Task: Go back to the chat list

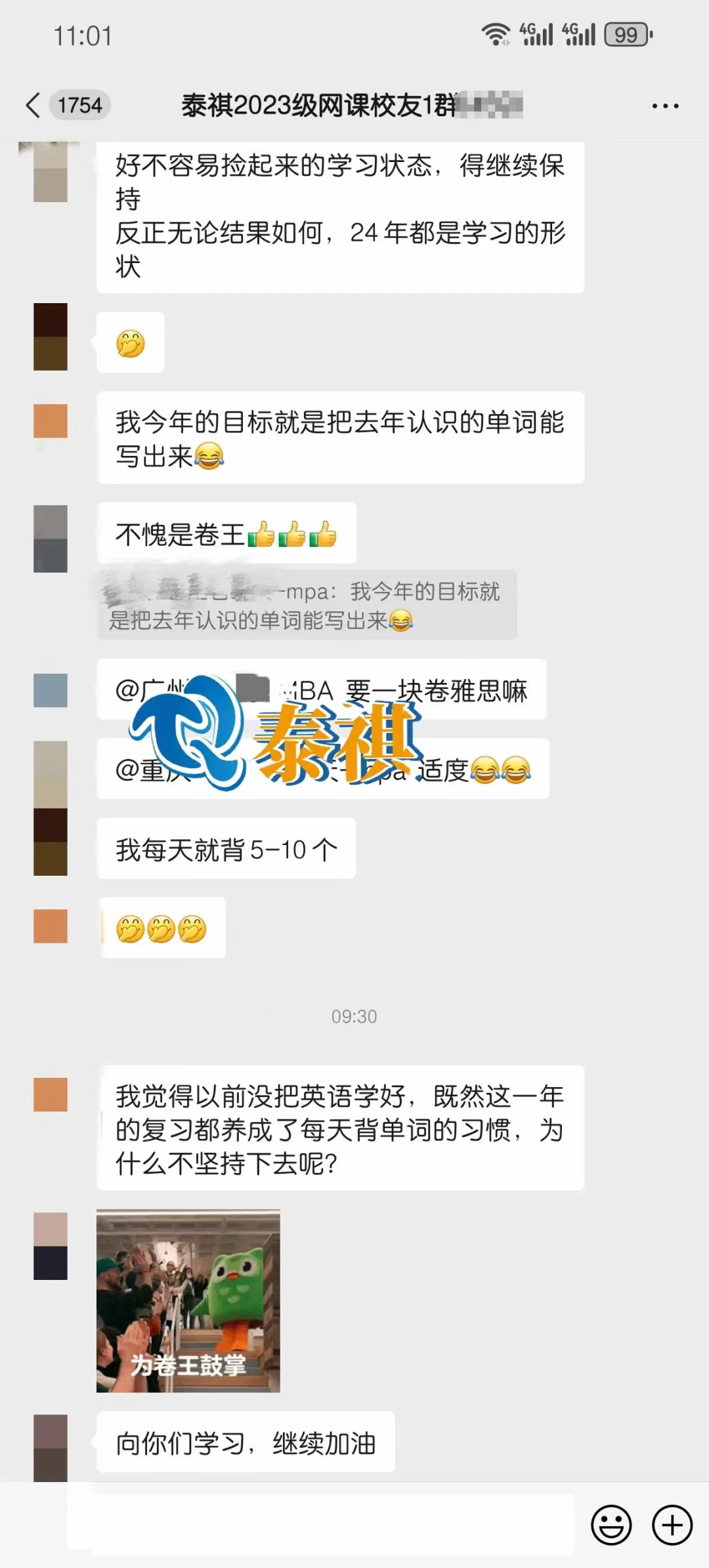Action: point(33,105)
